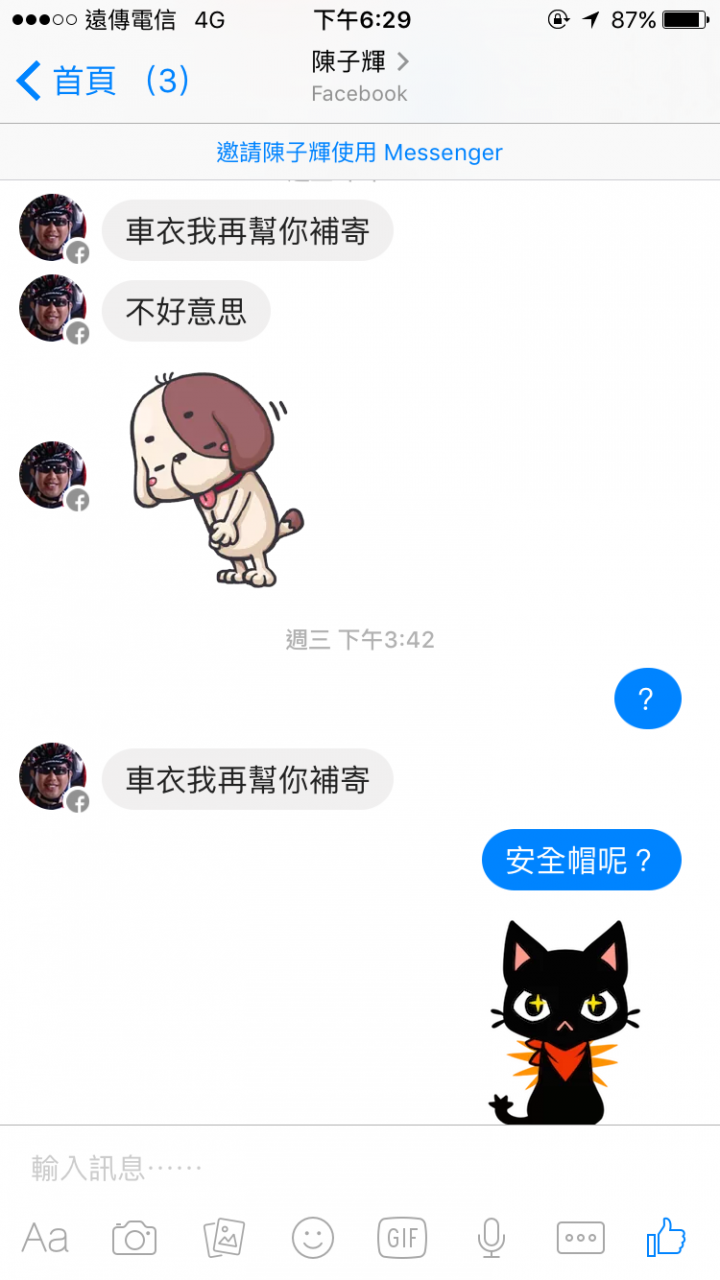
Task: Open the photo gallery picker
Action: click(x=224, y=1238)
